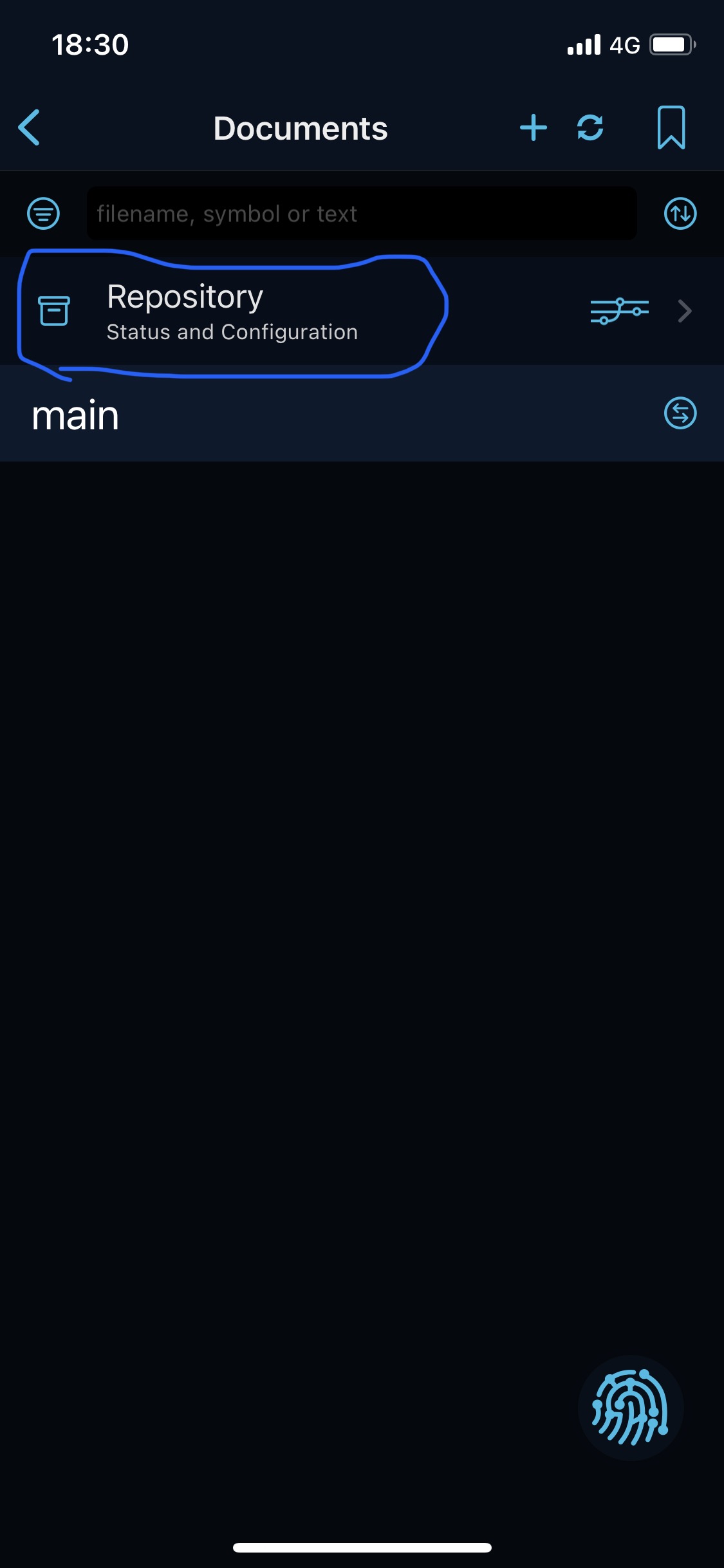724x1568 pixels.
Task: Tap the up-down sort arrows icon
Action: [x=680, y=214]
